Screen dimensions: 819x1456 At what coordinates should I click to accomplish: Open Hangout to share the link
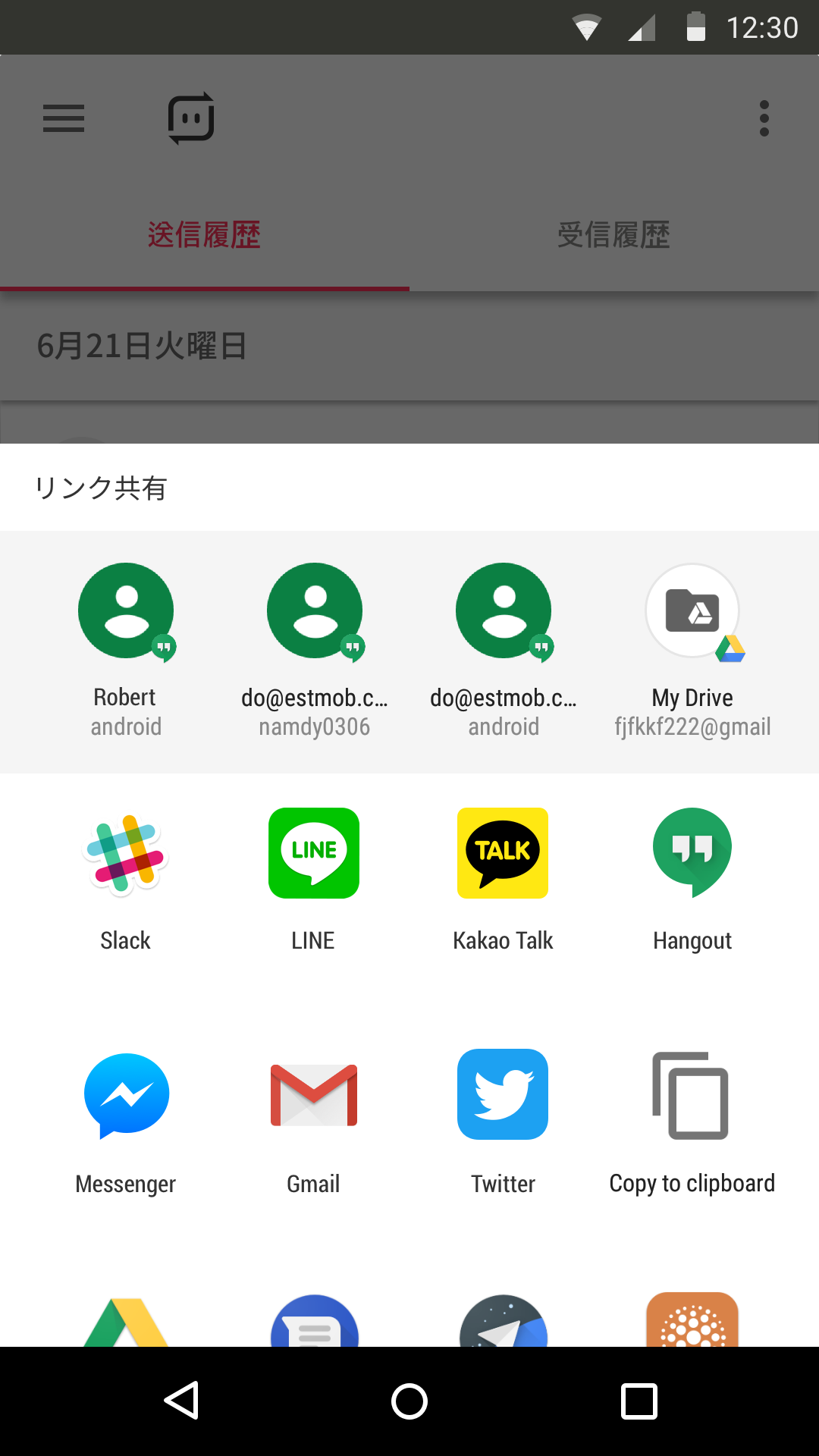[x=692, y=853]
